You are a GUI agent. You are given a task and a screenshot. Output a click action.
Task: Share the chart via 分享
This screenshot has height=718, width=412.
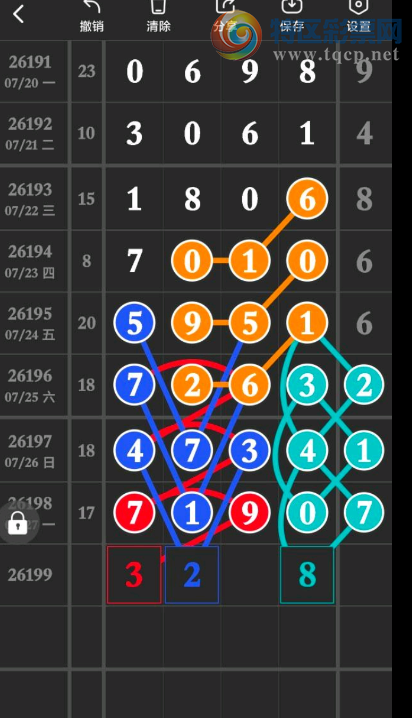tap(225, 16)
